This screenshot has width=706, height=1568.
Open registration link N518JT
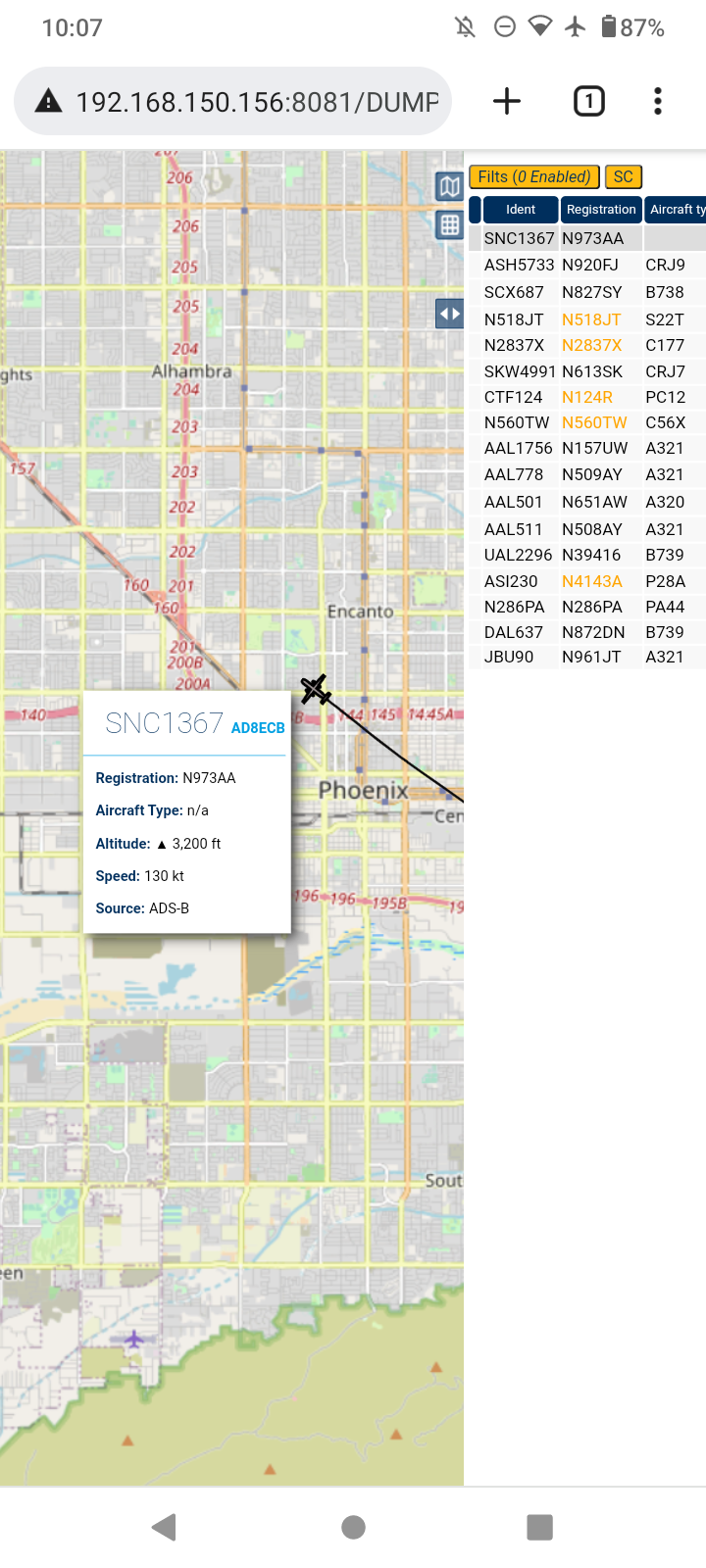[591, 319]
